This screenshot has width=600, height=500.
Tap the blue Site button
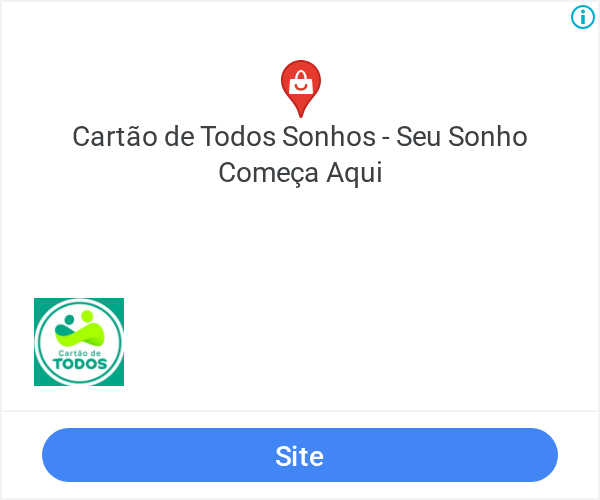point(300,455)
